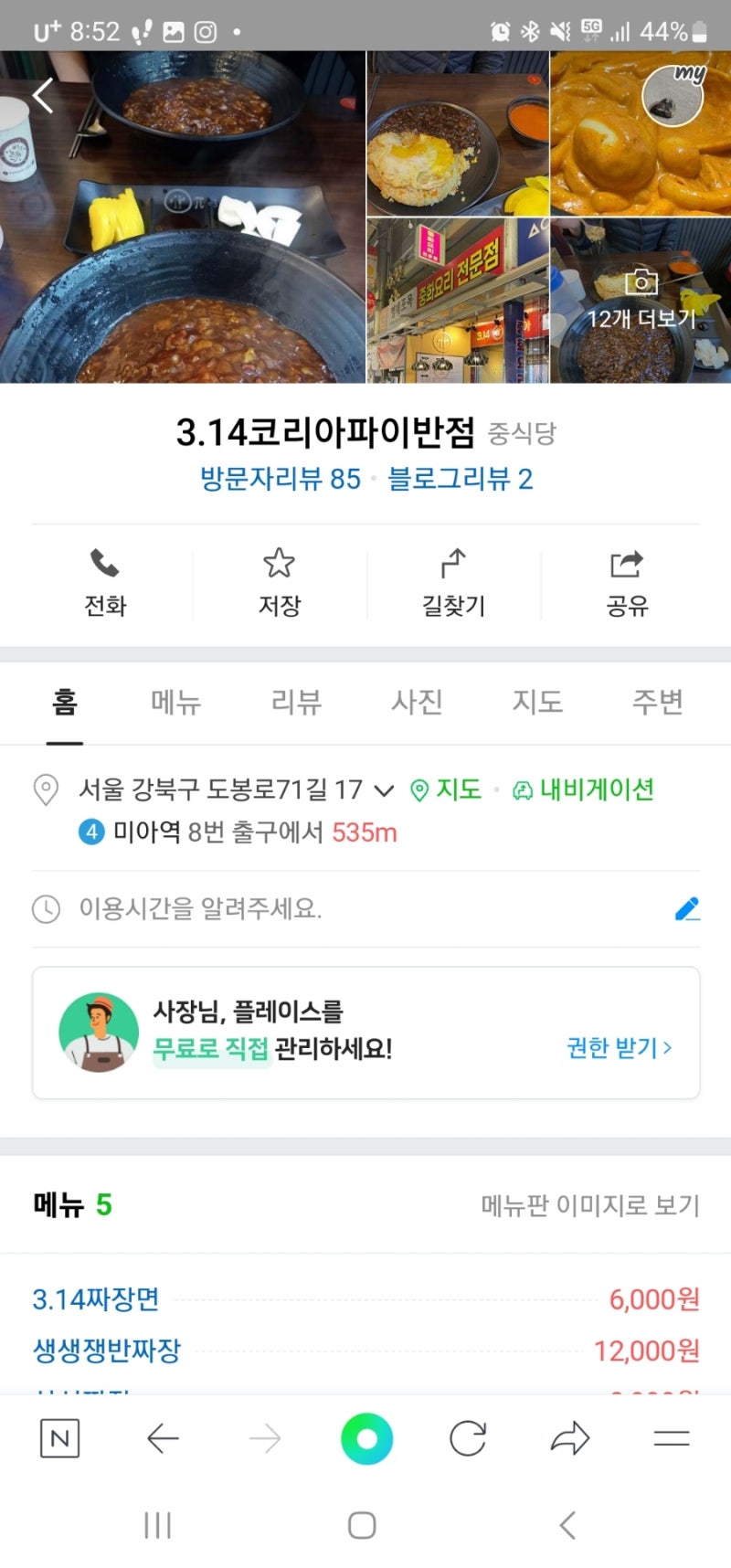Tap 메뉴판 이미지로 보기 to expand menu images
Viewport: 731px width, 1568px height.
[589, 1204]
